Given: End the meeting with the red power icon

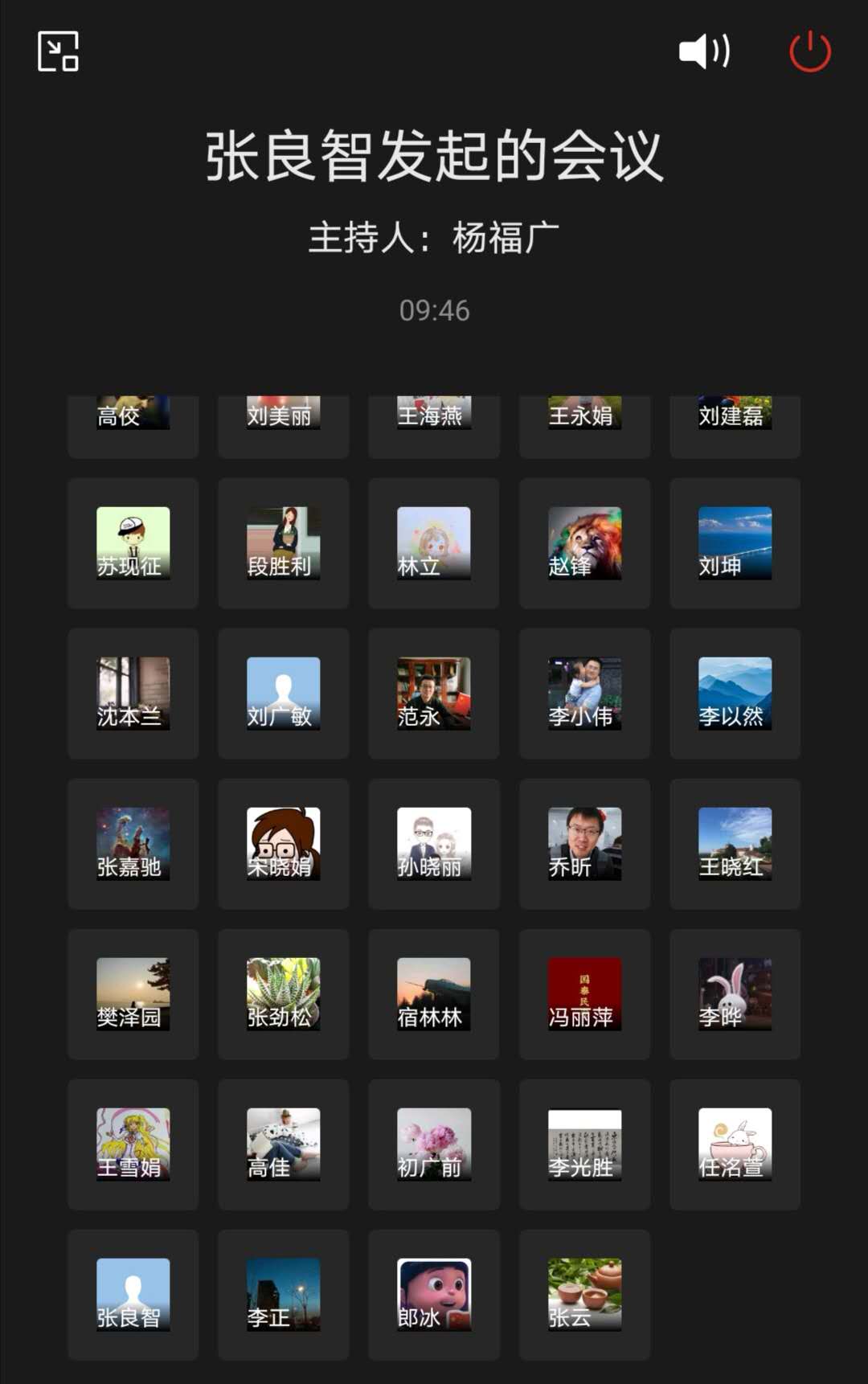Looking at the screenshot, I should pos(809,51).
